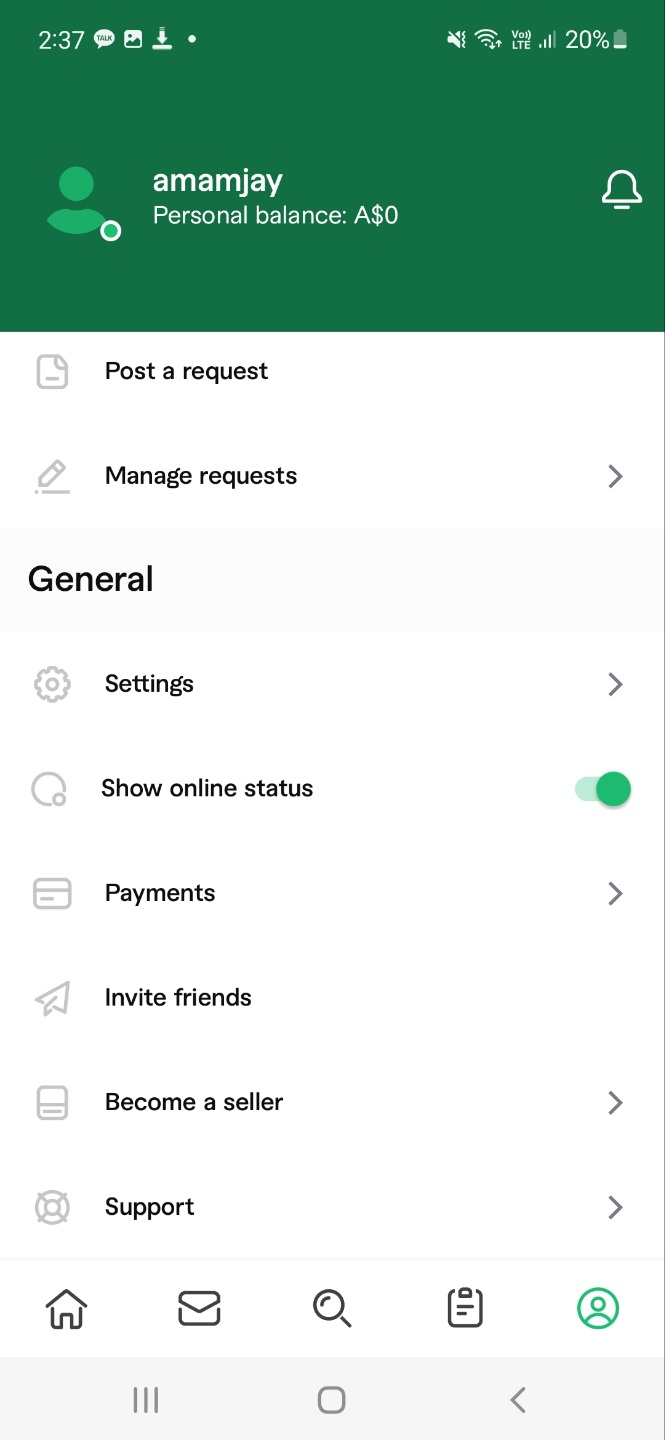The height and width of the screenshot is (1440, 665).
Task: Open the inbox messages tab
Action: tap(199, 1308)
